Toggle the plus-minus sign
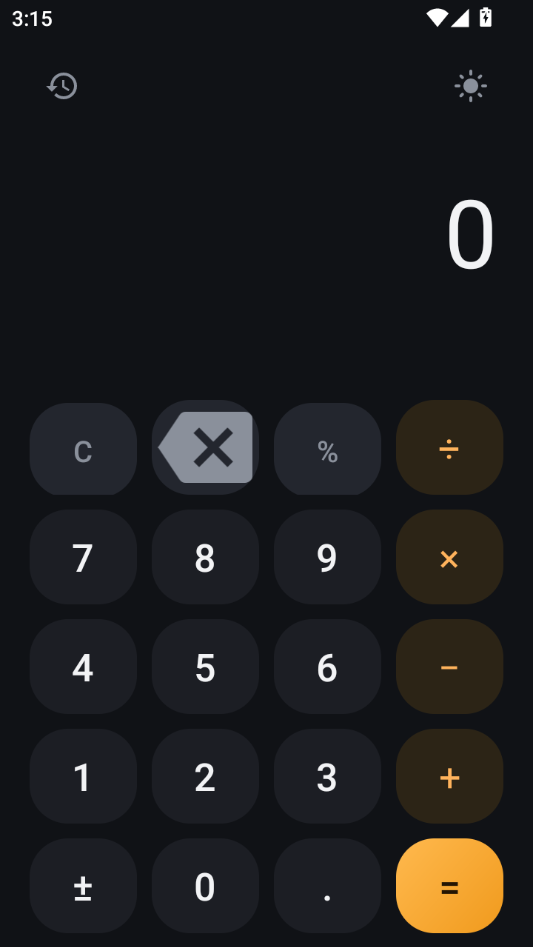533x948 pixels. 83,886
